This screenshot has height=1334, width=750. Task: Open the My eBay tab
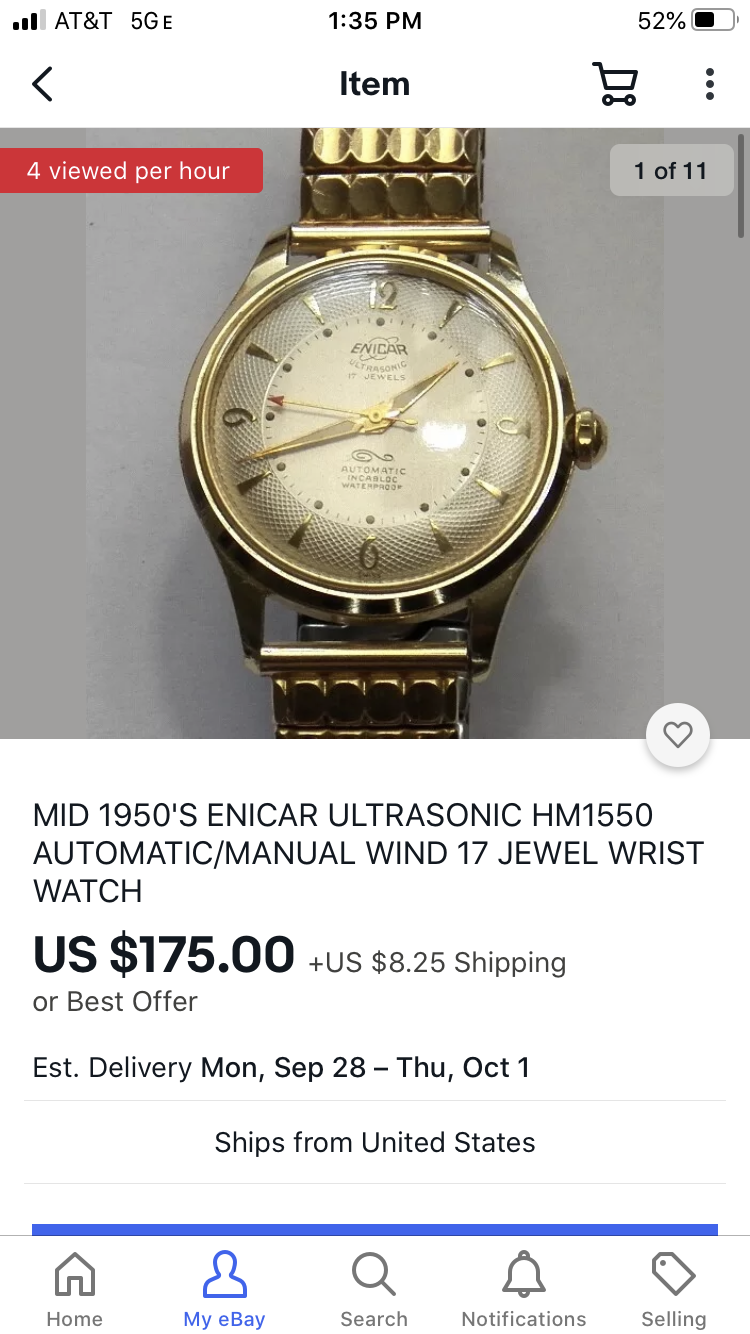click(224, 1290)
